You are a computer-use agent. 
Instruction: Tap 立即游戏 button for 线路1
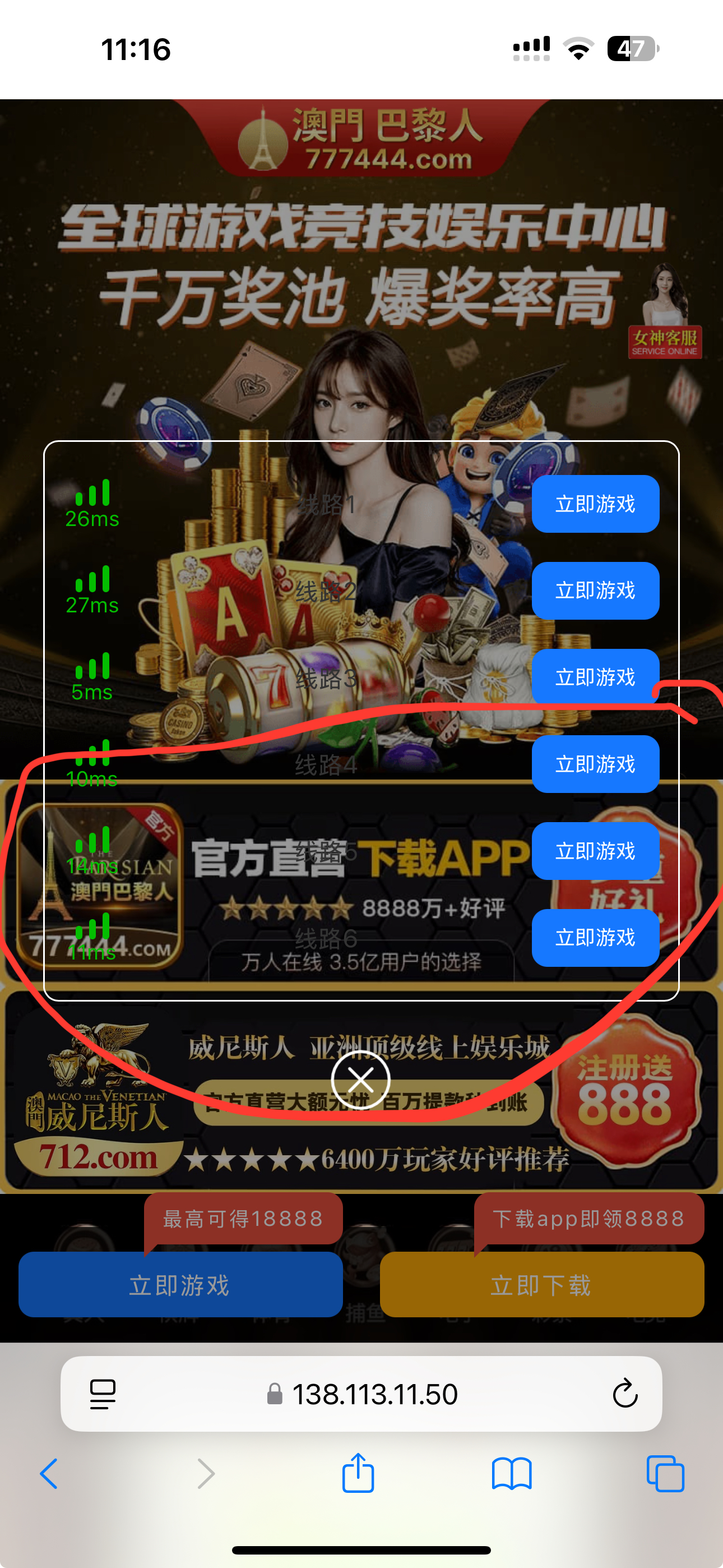pos(595,504)
